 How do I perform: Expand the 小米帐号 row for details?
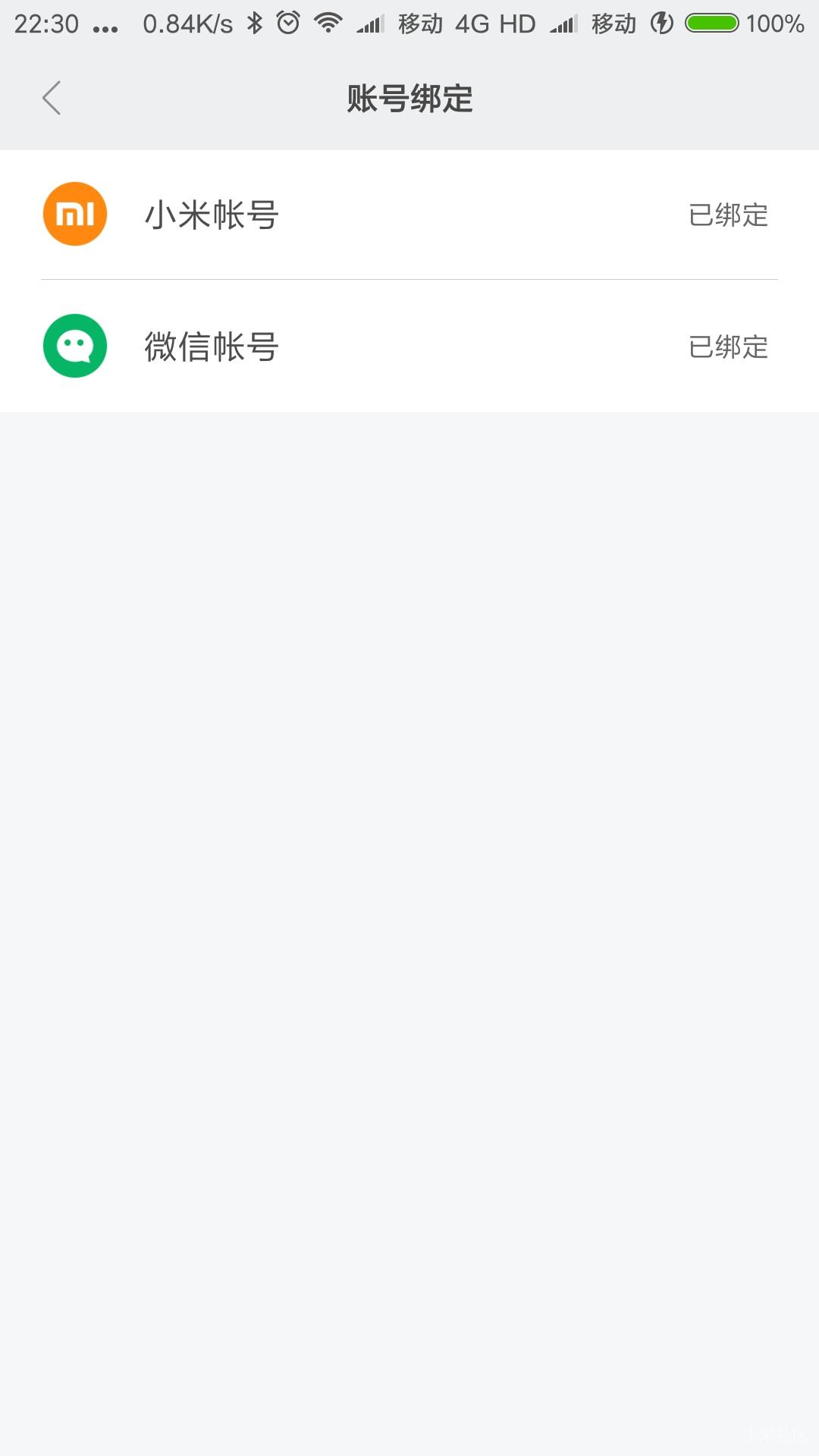(409, 215)
